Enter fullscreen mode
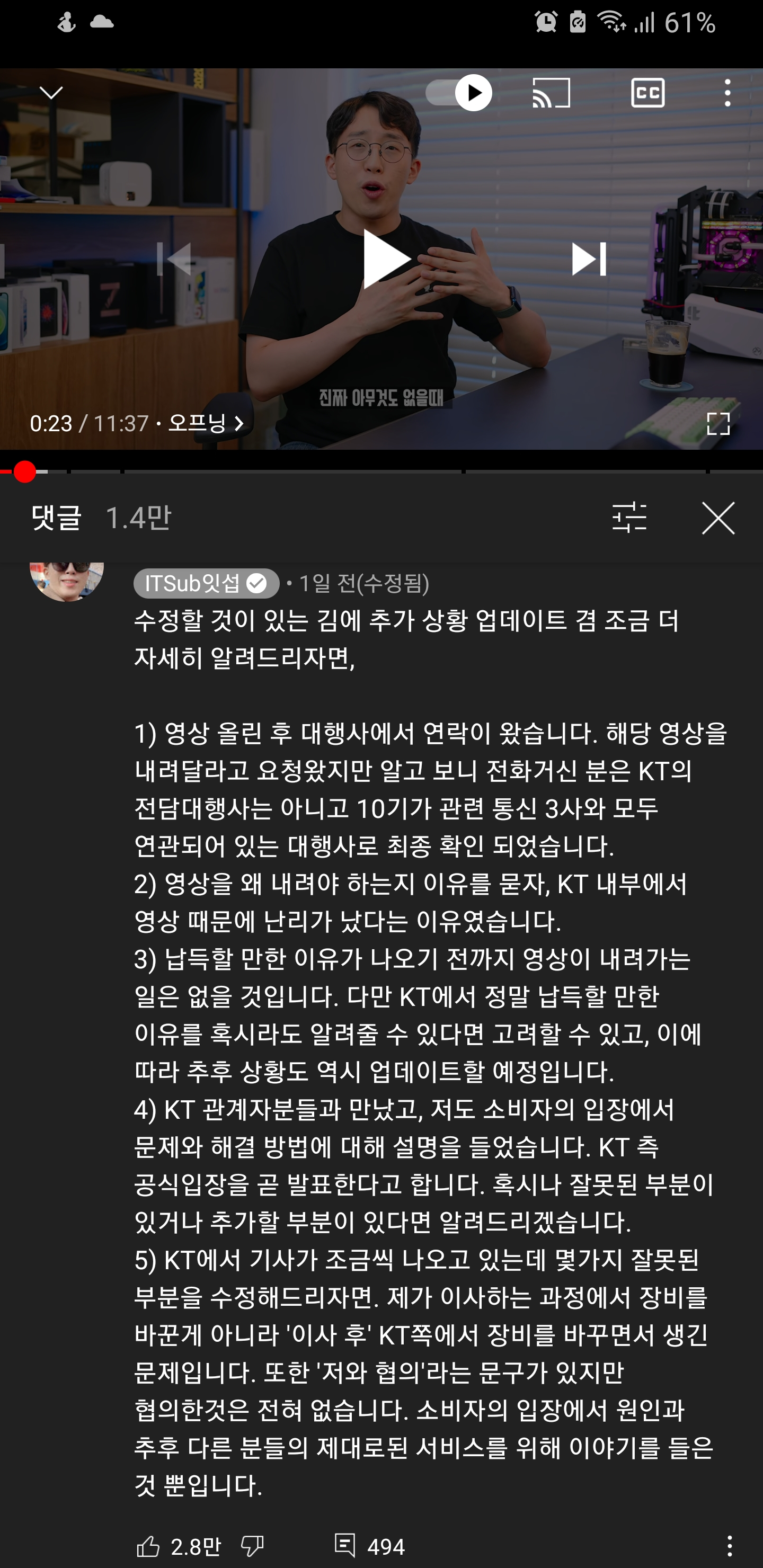The width and height of the screenshot is (763, 1568). tap(718, 424)
